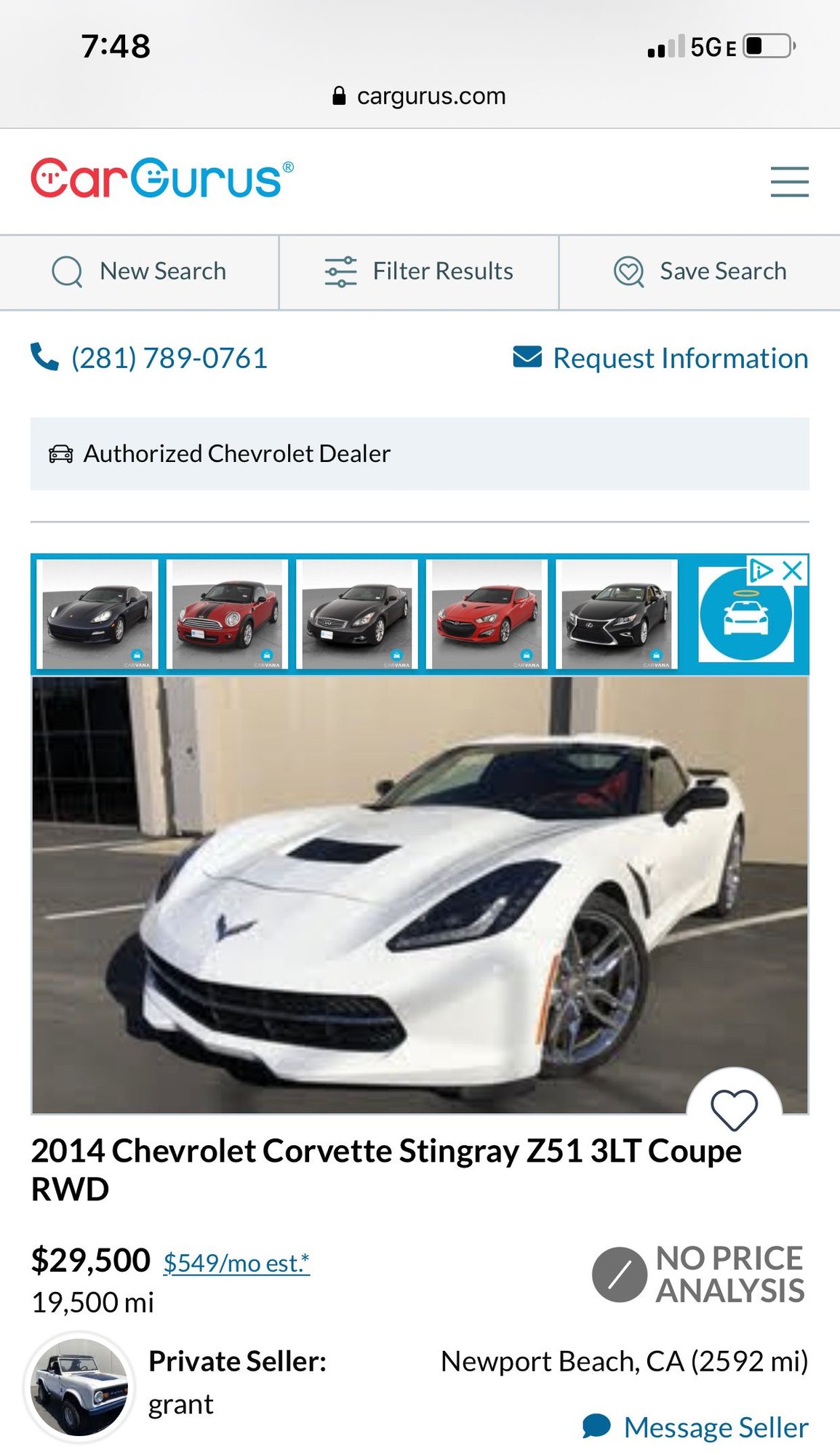View the $549/mo estimate details
This screenshot has height=1455, width=840.
coord(236,1263)
